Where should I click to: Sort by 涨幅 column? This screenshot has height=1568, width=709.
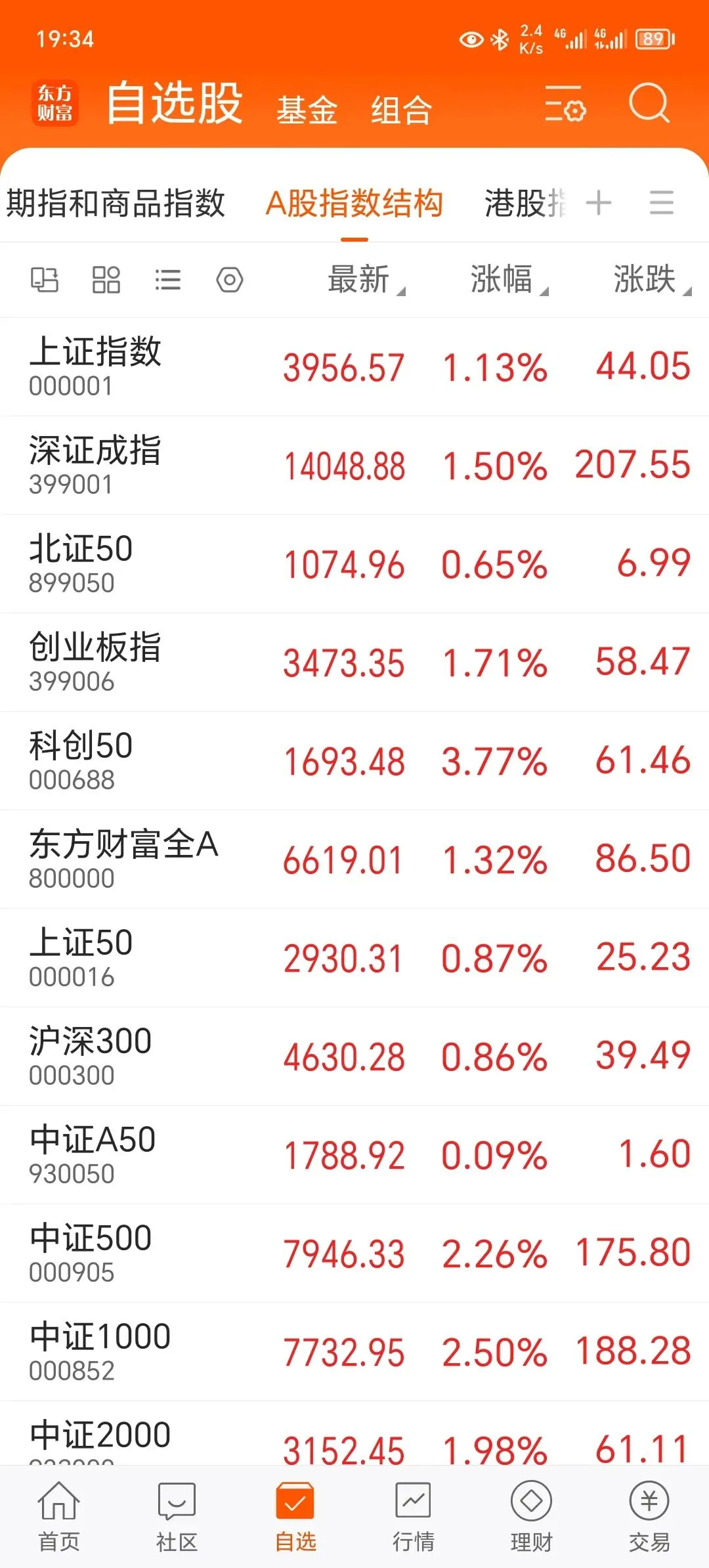click(x=509, y=280)
